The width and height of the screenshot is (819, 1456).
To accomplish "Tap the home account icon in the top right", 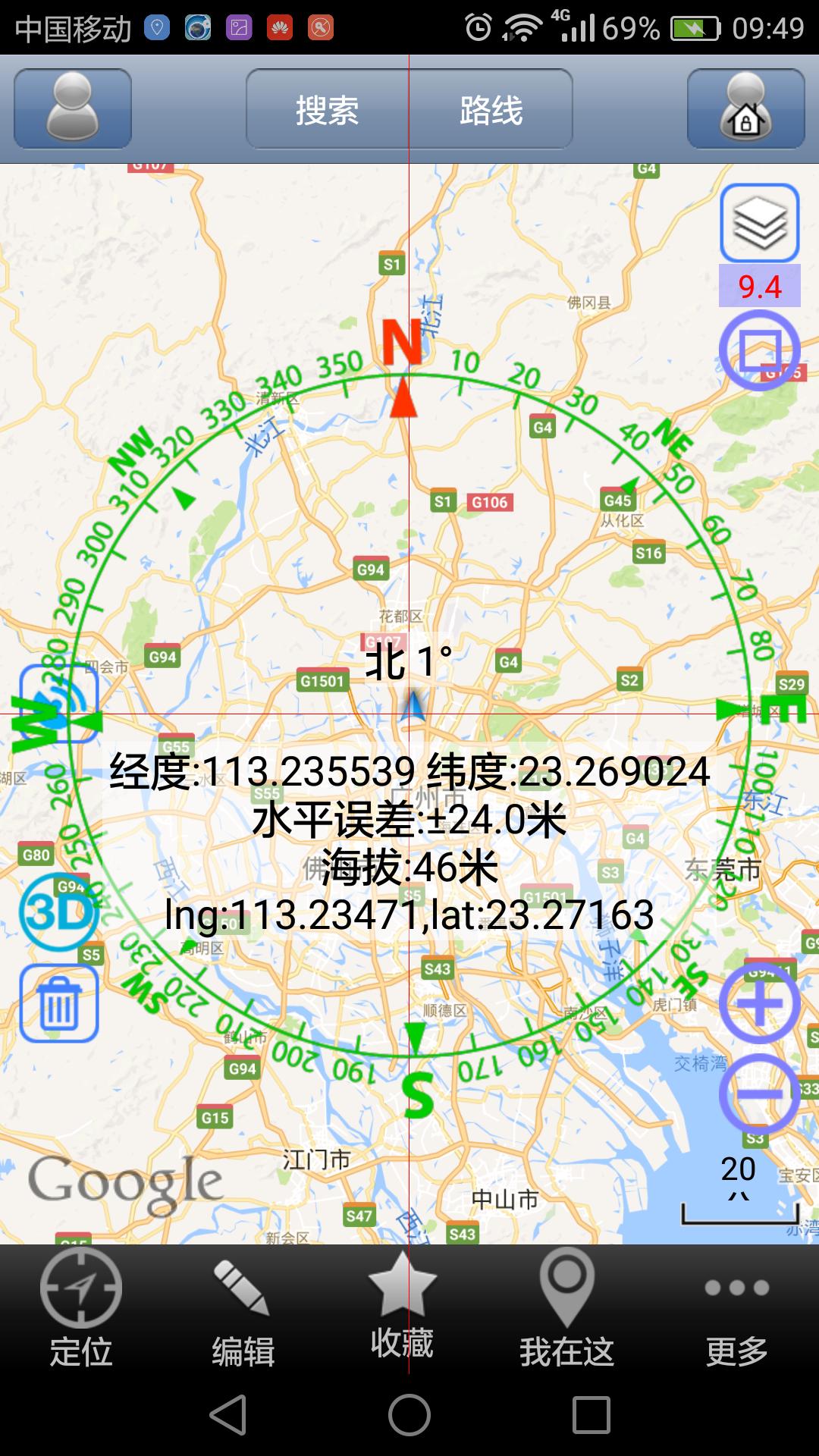I will 746,108.
